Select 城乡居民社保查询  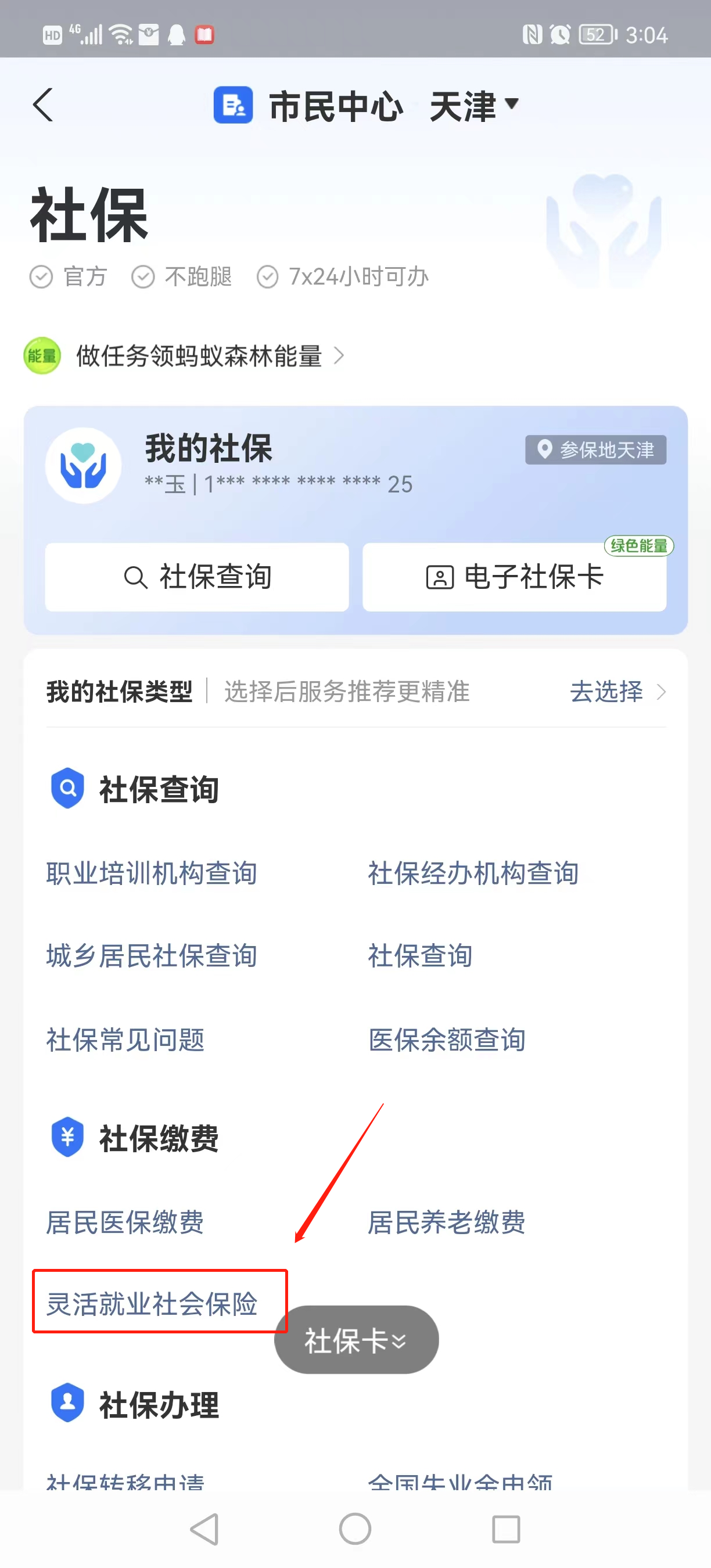152,956
